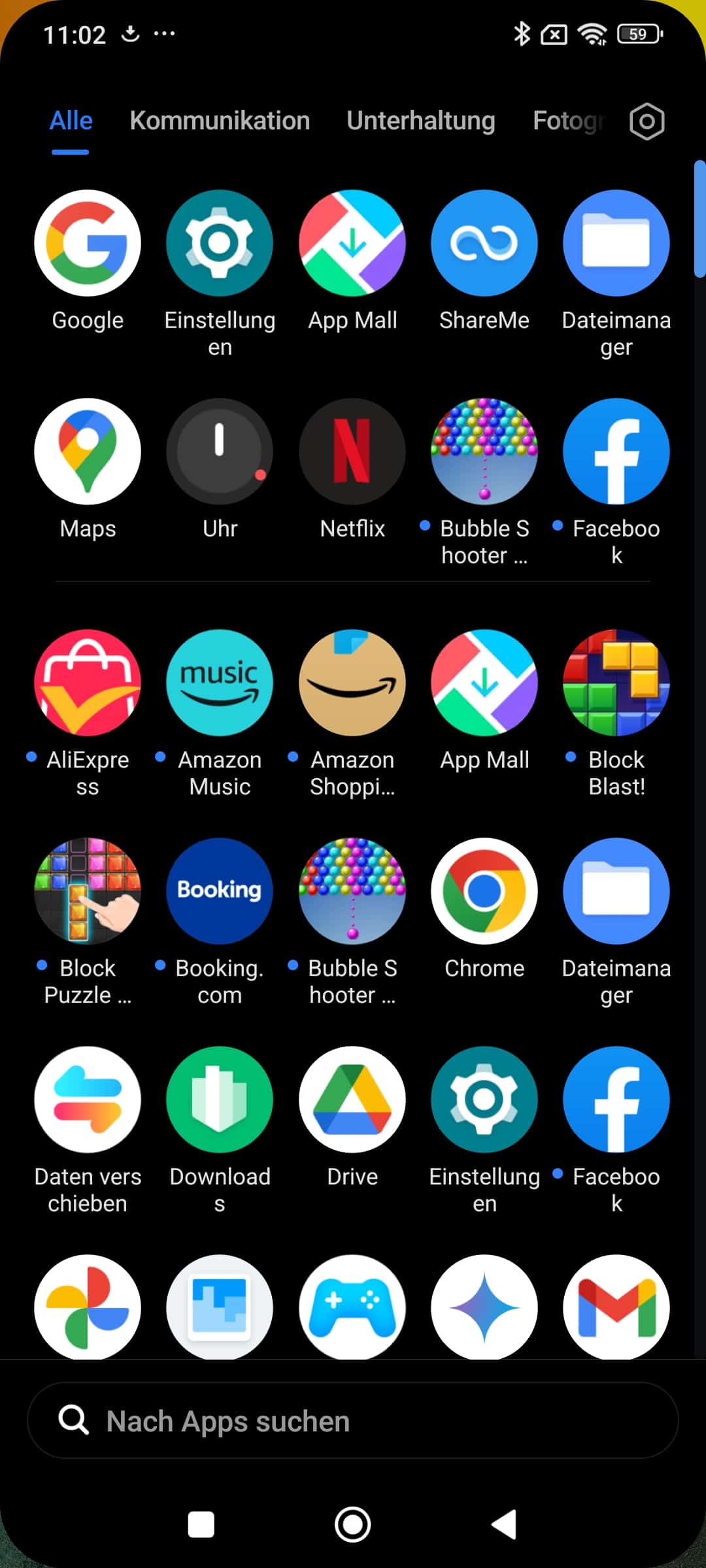Select the Alle tab
The width and height of the screenshot is (706, 1568).
[x=71, y=121]
